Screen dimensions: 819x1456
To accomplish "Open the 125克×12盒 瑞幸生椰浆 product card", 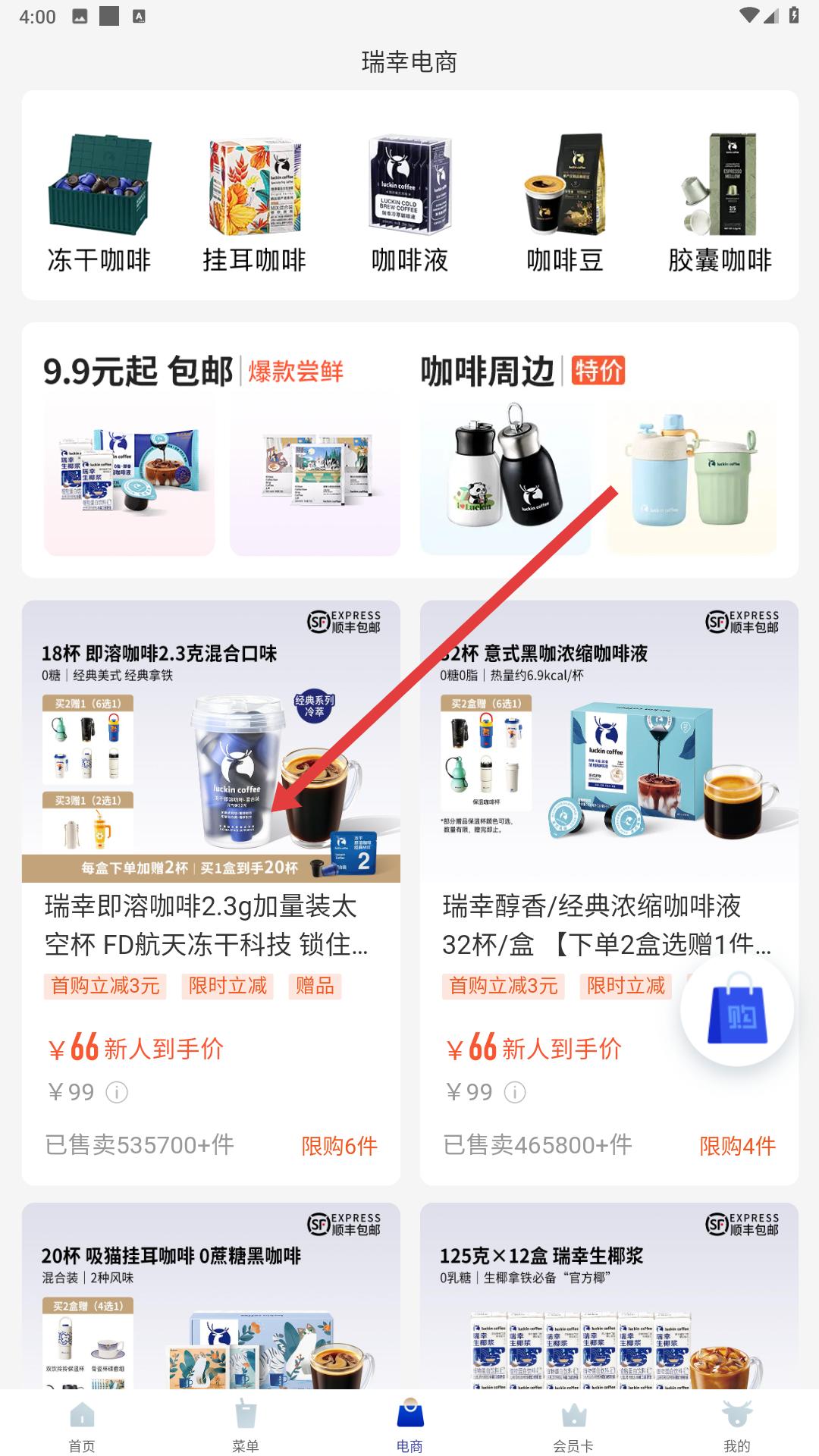I will [x=609, y=1297].
